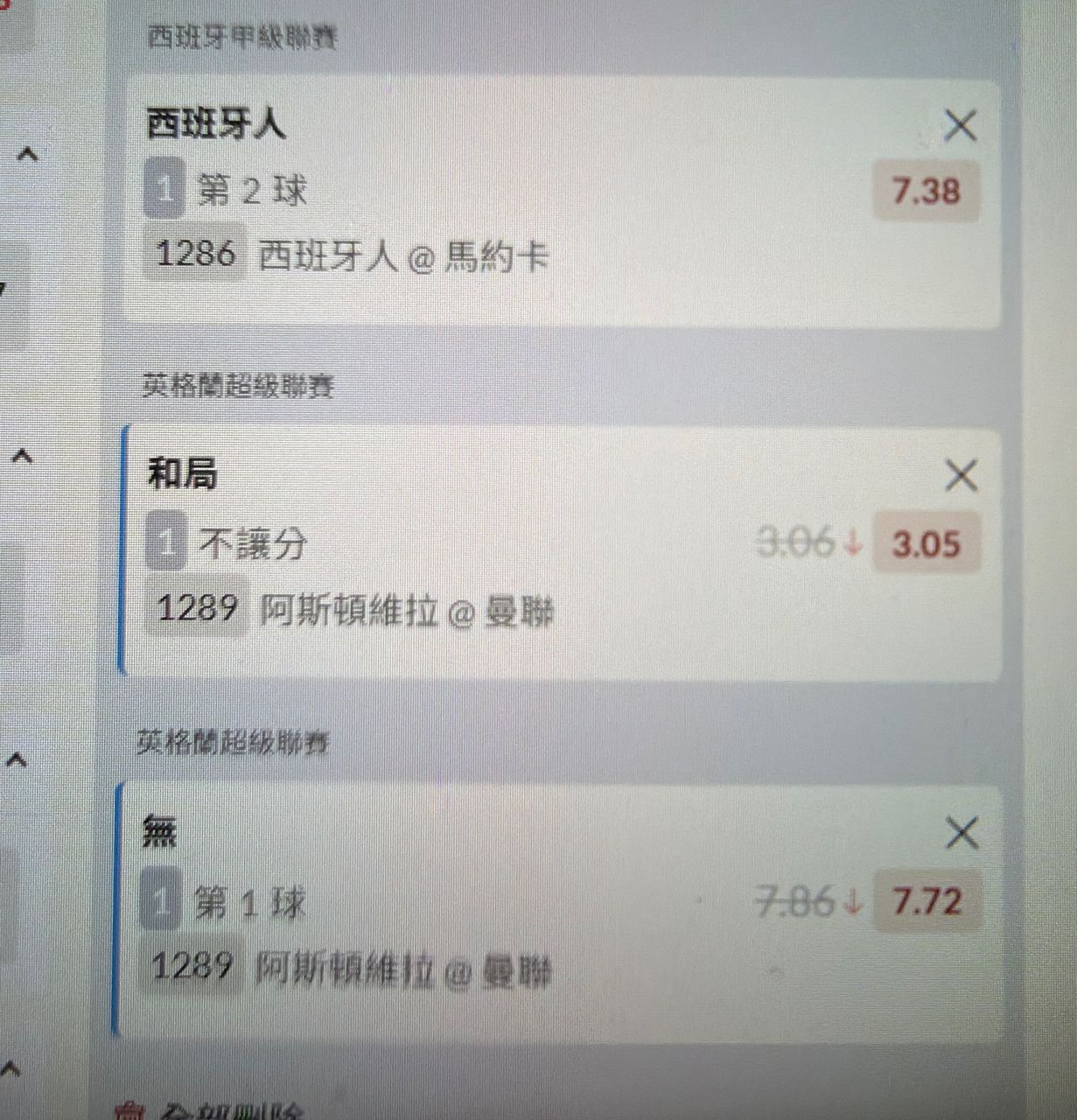
Task: Tap the 3.05 odds button
Action: coord(926,544)
